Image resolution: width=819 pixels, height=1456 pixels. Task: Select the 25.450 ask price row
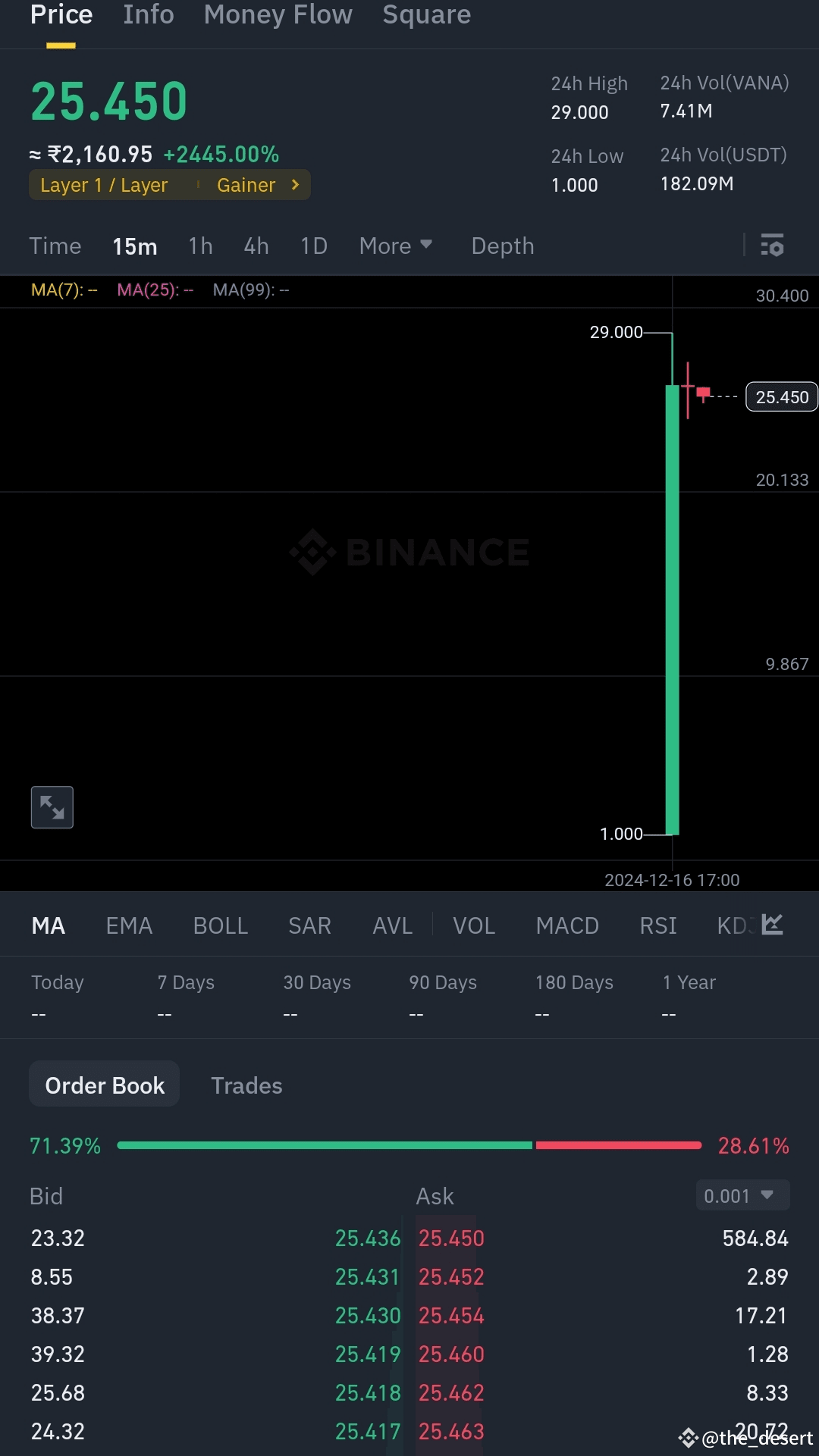[450, 1238]
